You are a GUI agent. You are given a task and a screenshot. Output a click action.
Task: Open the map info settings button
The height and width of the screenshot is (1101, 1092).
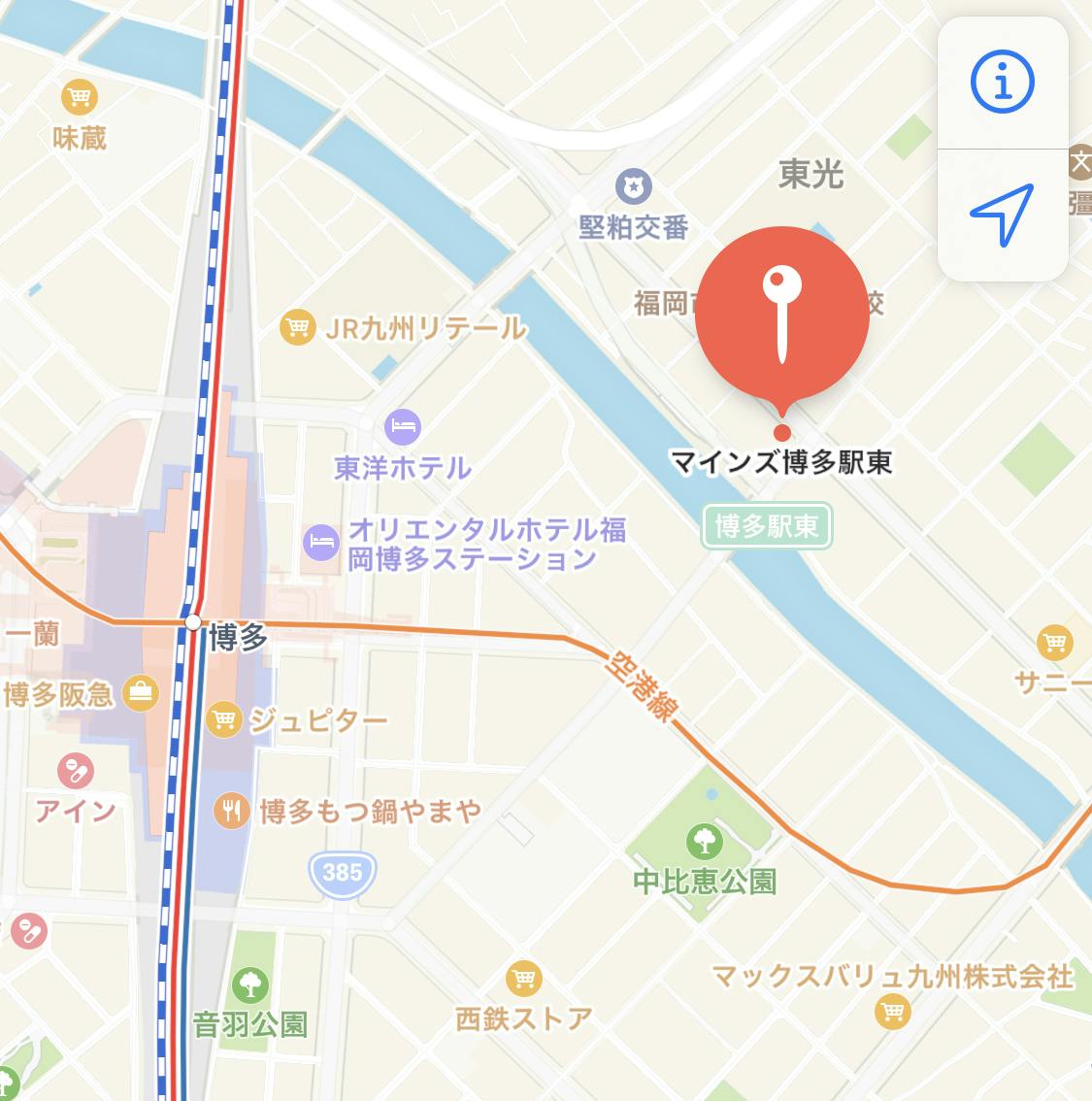pyautogui.click(x=1002, y=82)
